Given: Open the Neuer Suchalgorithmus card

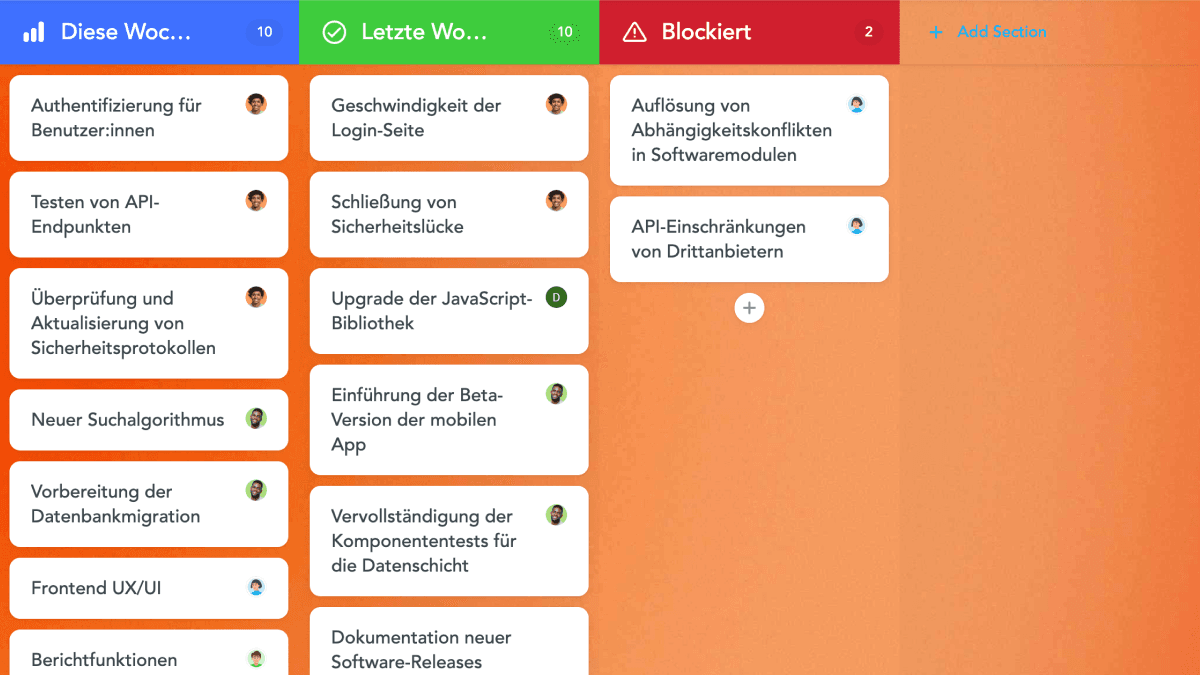Looking at the screenshot, I should coord(128,420).
